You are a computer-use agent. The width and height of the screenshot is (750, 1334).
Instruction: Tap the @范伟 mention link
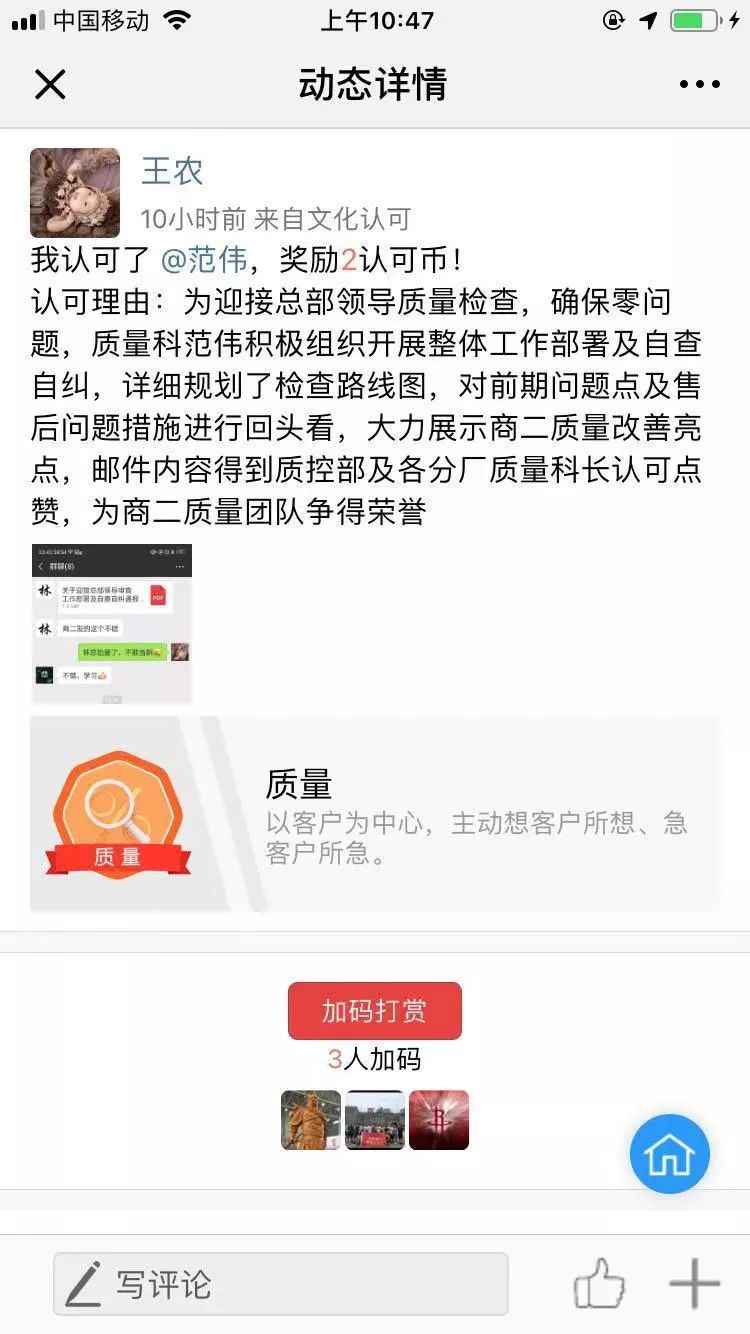tap(204, 260)
